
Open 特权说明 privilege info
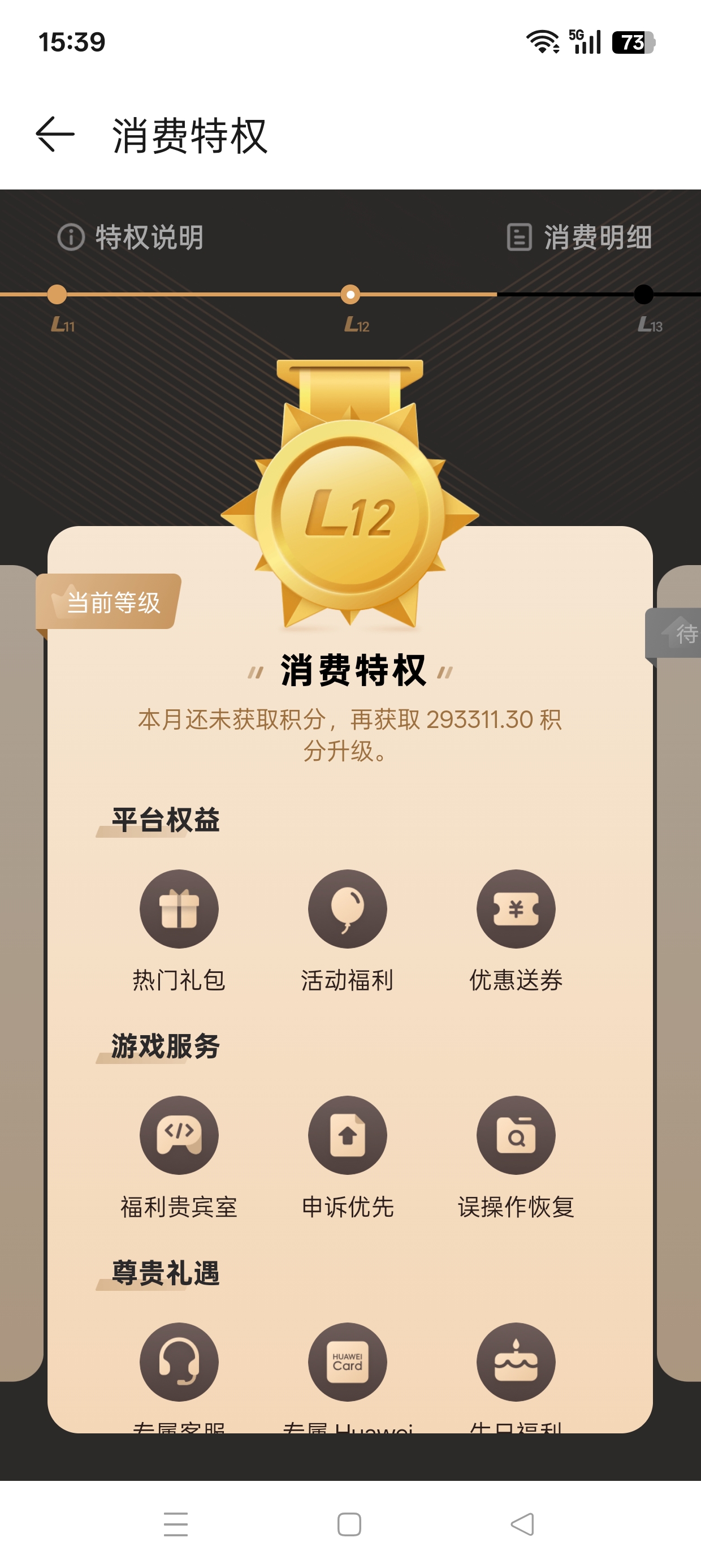(130, 237)
